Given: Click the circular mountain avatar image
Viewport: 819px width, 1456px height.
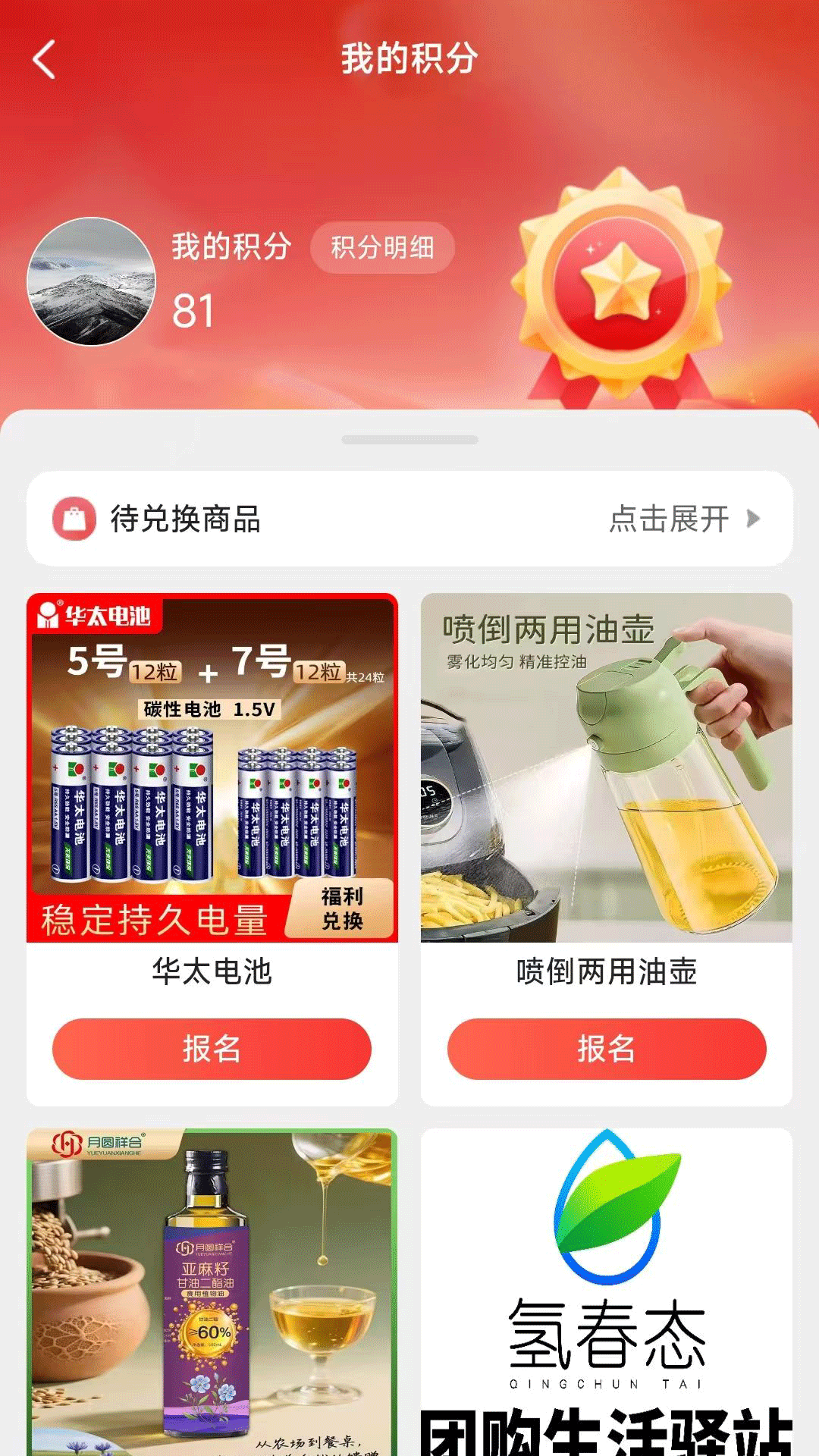Looking at the screenshot, I should click(x=93, y=281).
